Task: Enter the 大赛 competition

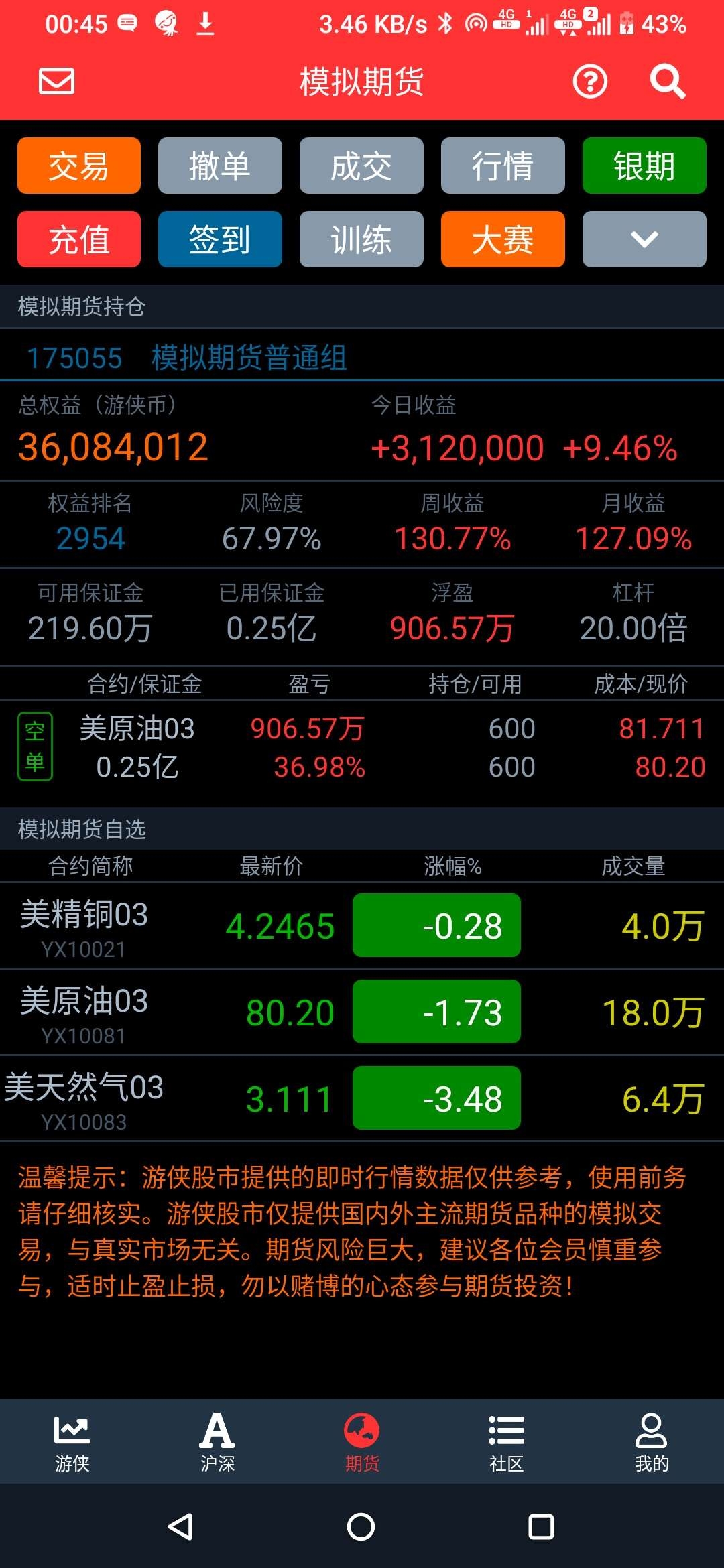Action: 503,239
